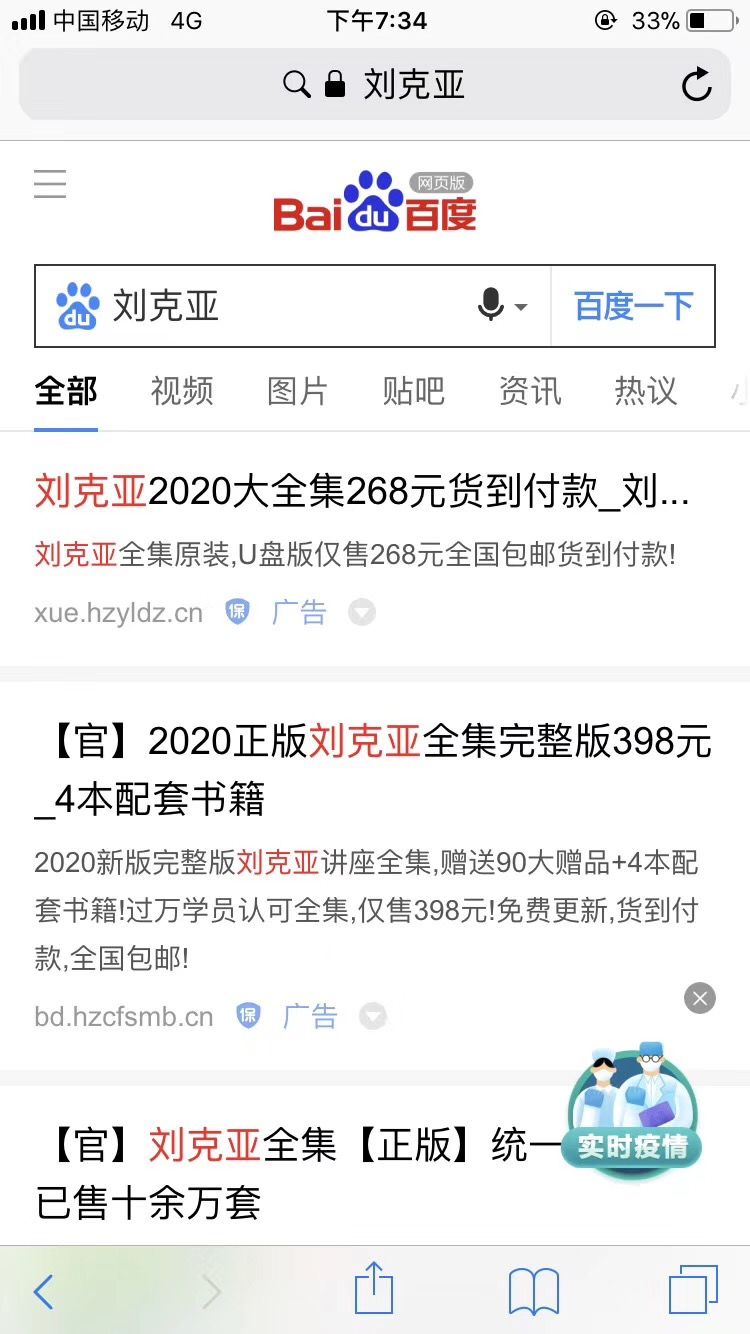Dismiss the 398元 ad with the × button
This screenshot has height=1334, width=750.
[x=699, y=998]
